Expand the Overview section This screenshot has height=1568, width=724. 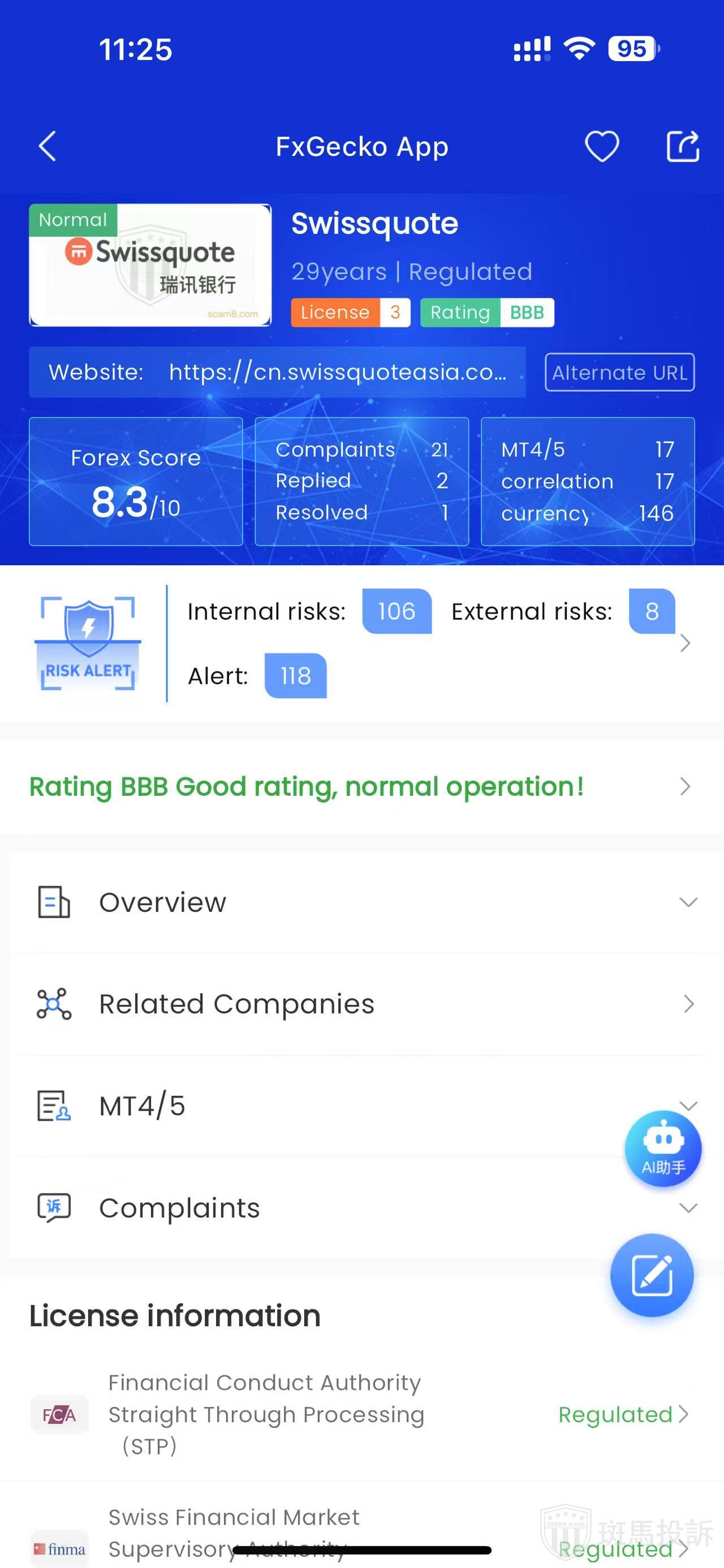tap(361, 902)
